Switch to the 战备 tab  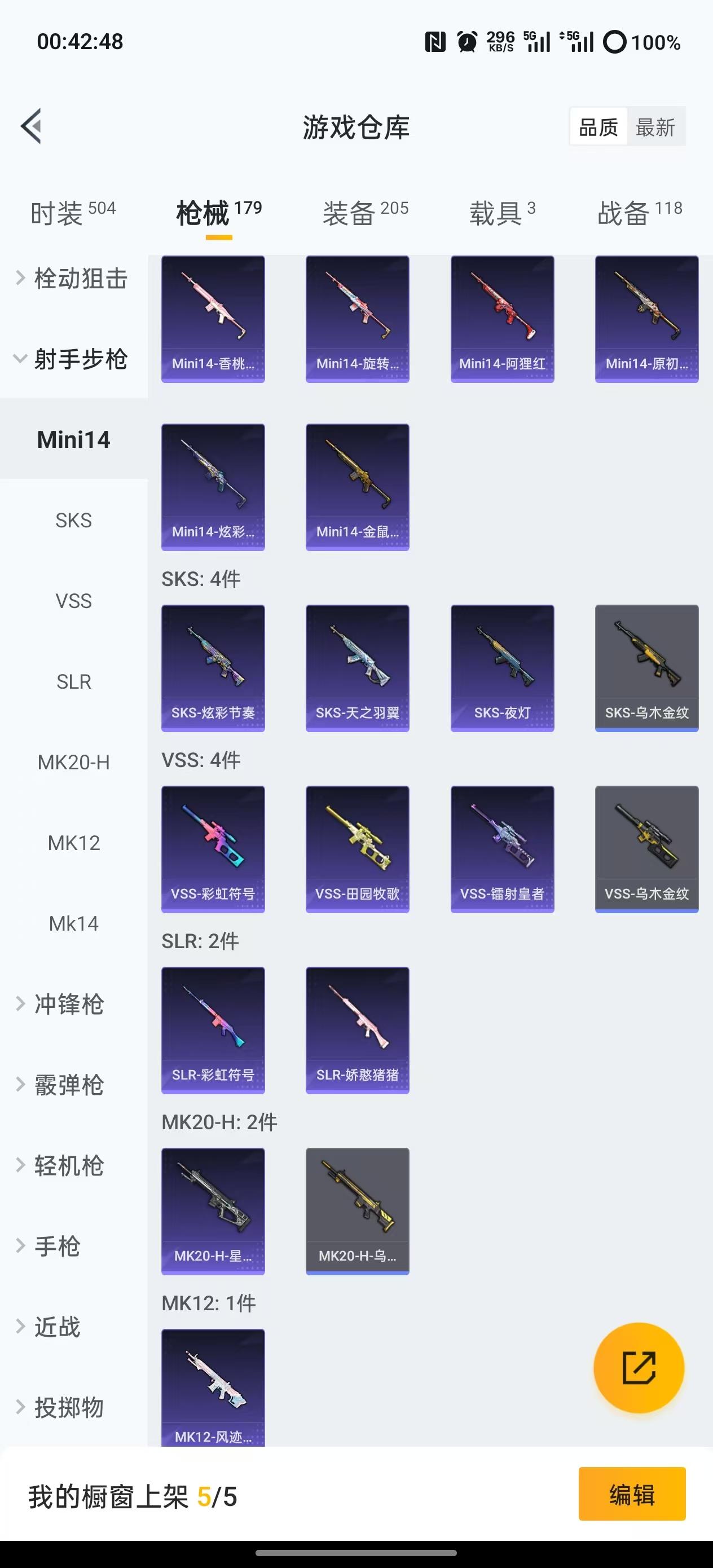click(639, 213)
